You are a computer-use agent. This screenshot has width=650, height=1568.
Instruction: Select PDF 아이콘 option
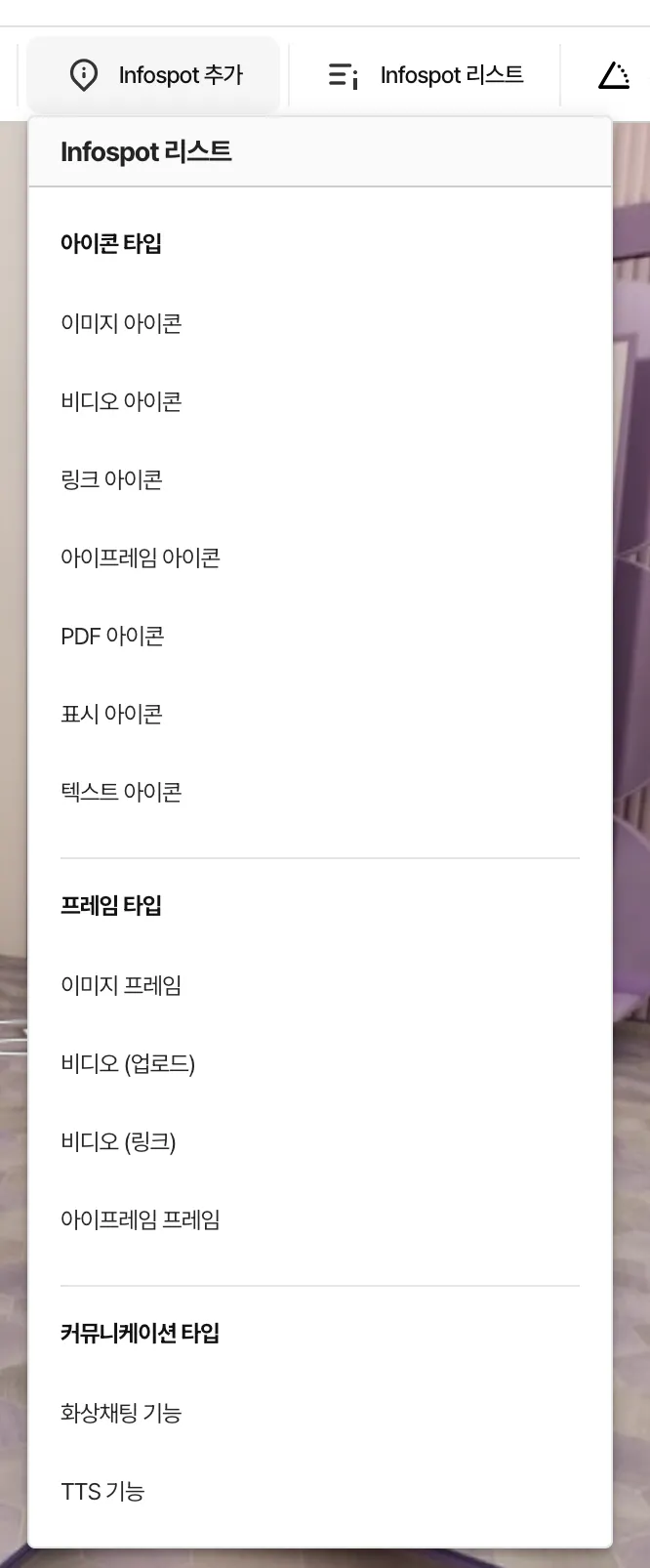tap(112, 636)
